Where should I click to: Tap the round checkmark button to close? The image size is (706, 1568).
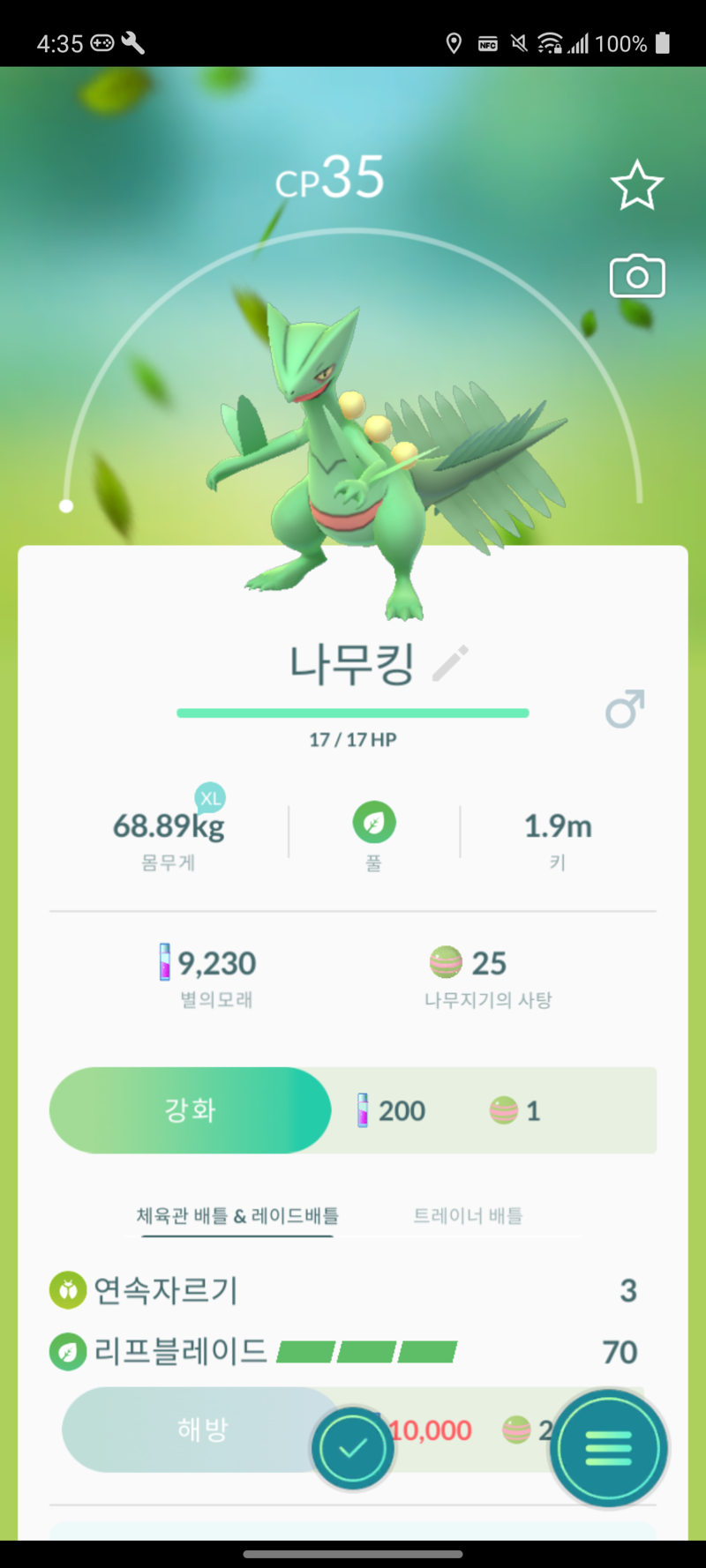[352, 1448]
